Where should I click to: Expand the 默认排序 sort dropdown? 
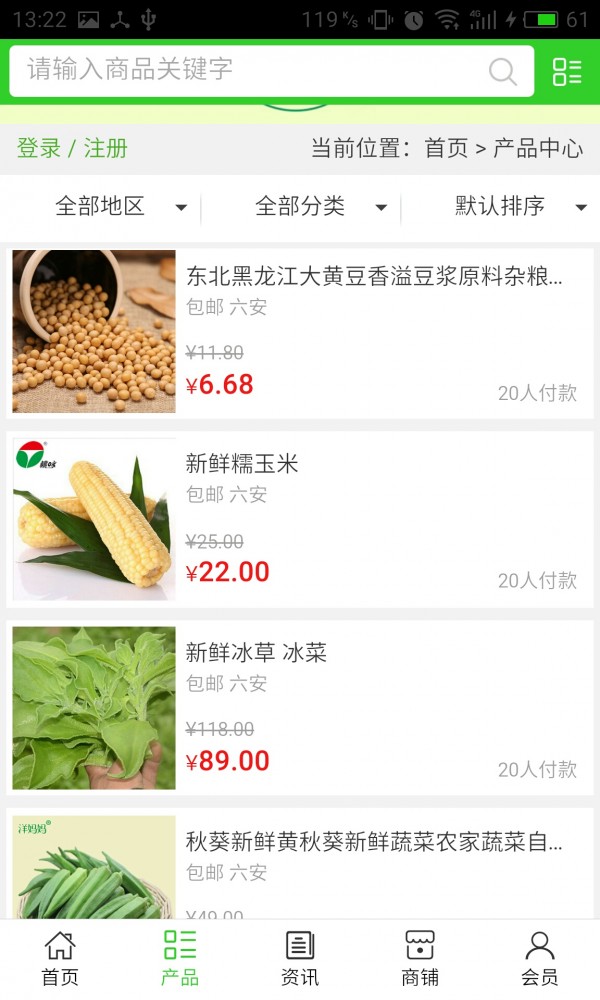point(520,207)
